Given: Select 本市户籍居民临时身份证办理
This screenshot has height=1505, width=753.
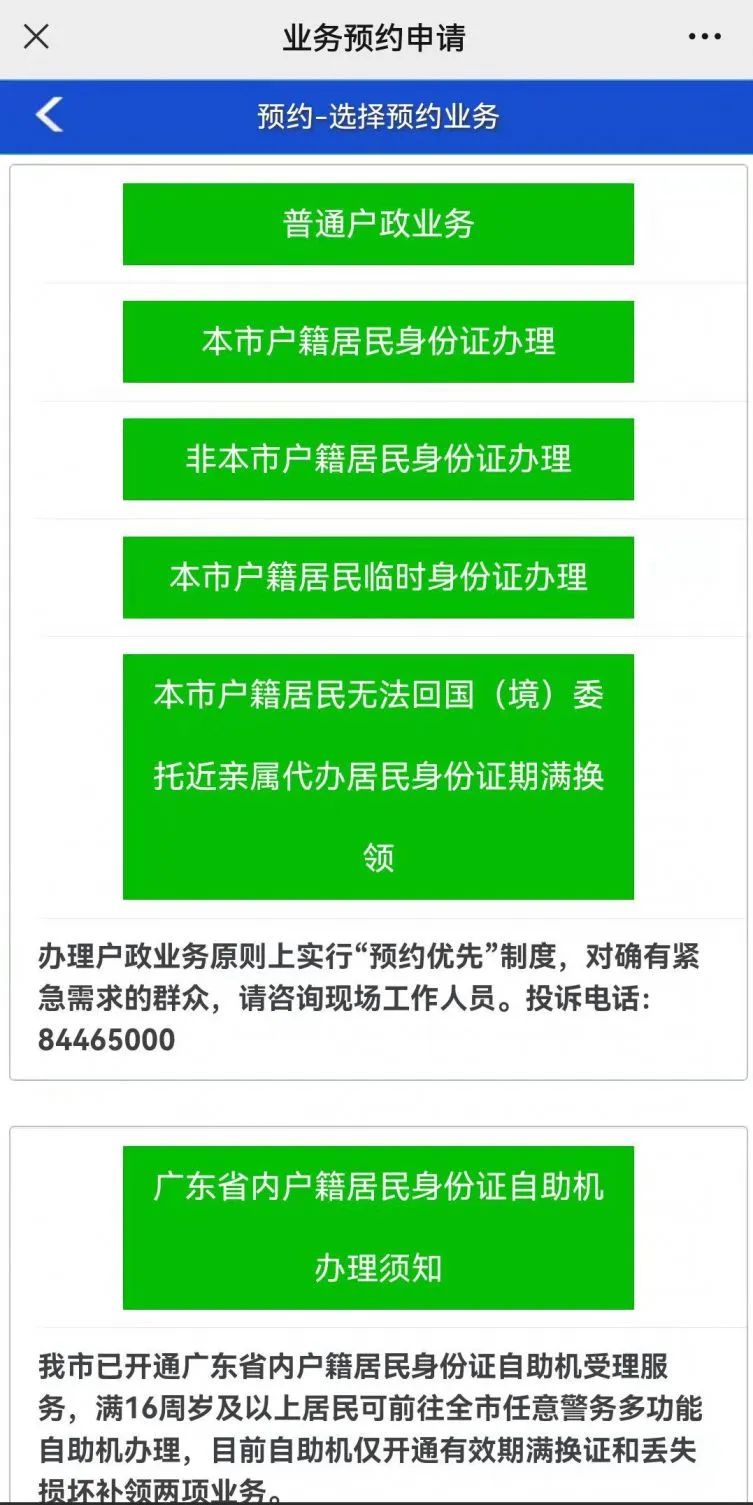Looking at the screenshot, I should point(378,577).
